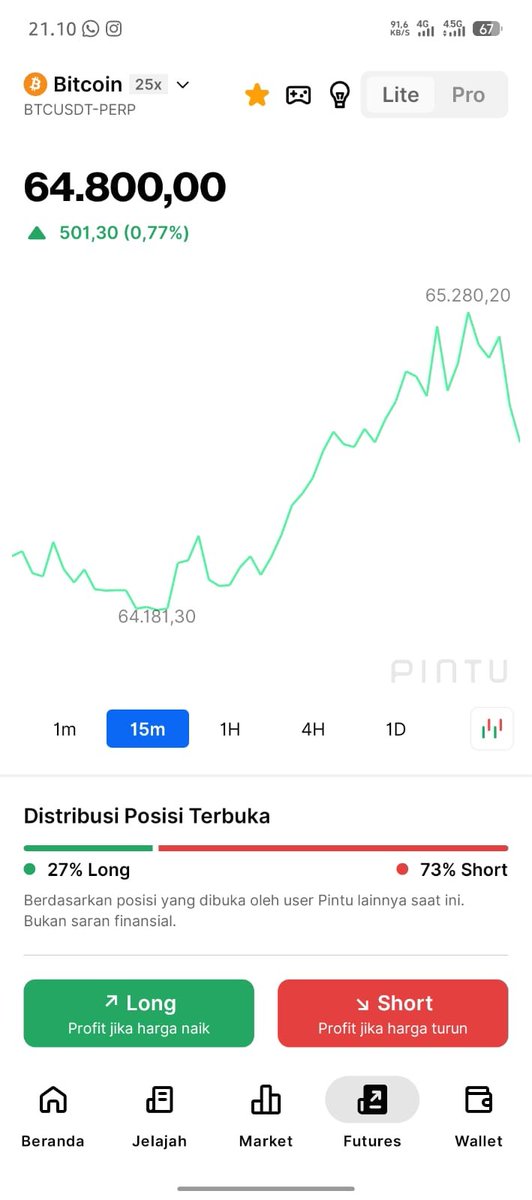Tap the Futures tab
Image resolution: width=532 pixels, height=1200 pixels.
[372, 1116]
